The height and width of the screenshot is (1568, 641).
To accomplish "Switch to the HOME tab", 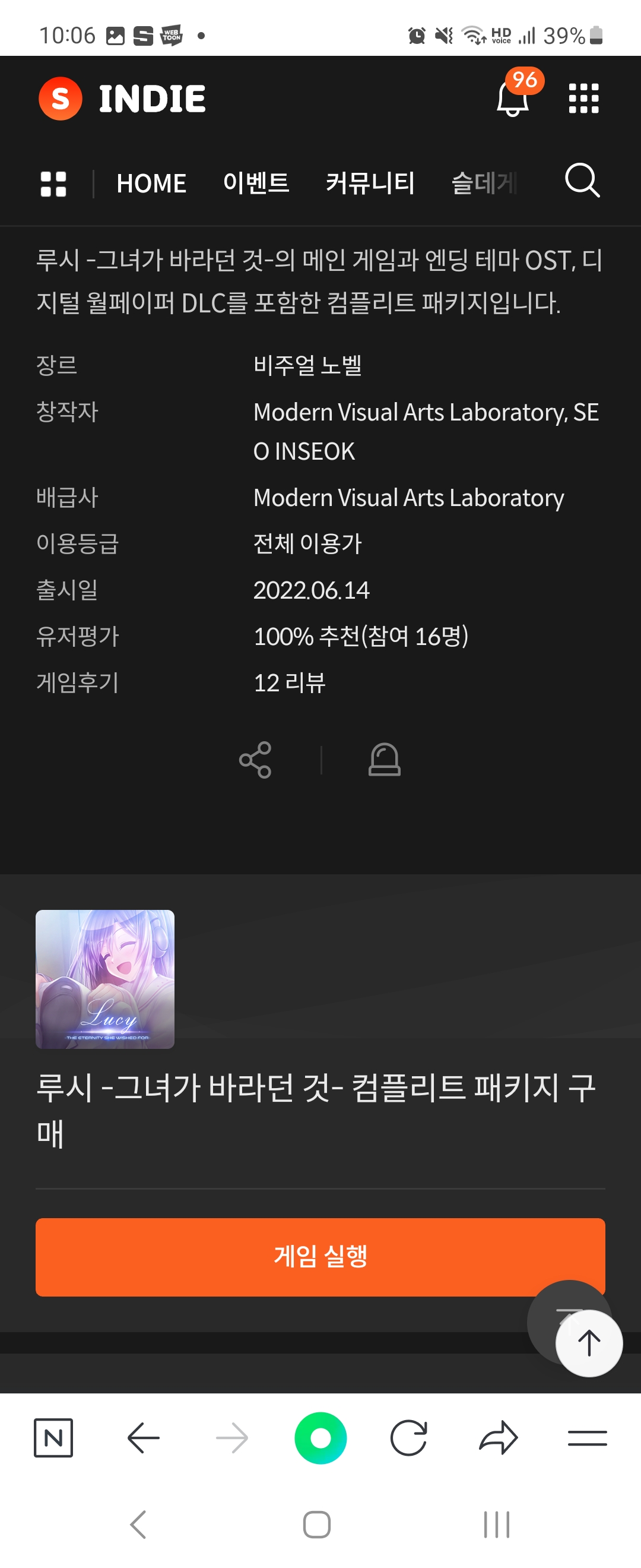I will [x=151, y=184].
